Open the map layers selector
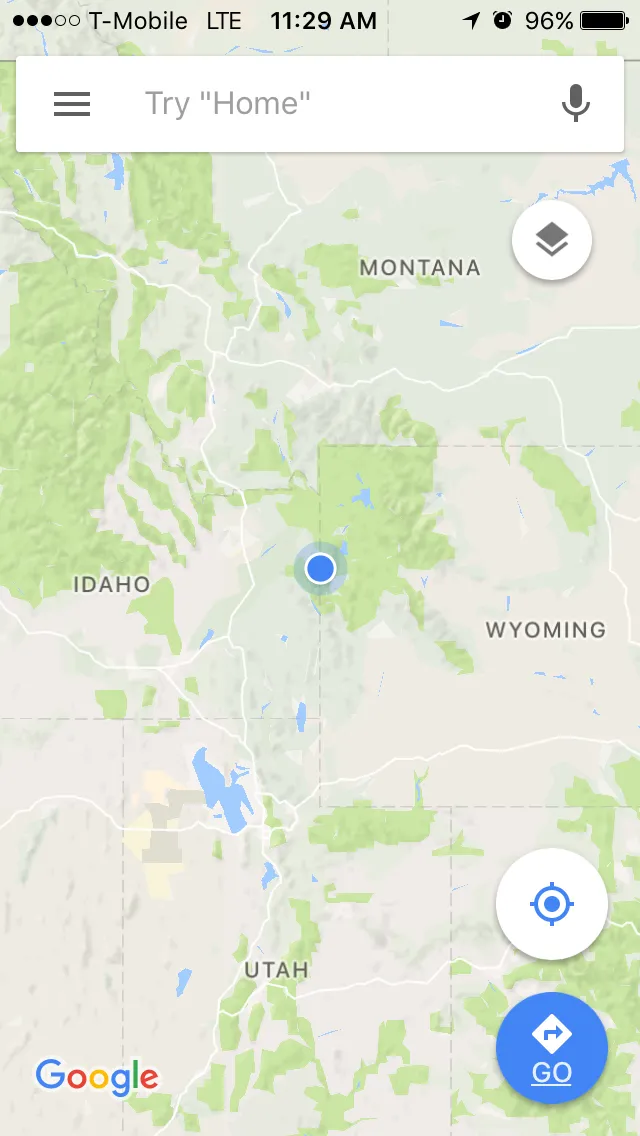The width and height of the screenshot is (640, 1136). 552,240
